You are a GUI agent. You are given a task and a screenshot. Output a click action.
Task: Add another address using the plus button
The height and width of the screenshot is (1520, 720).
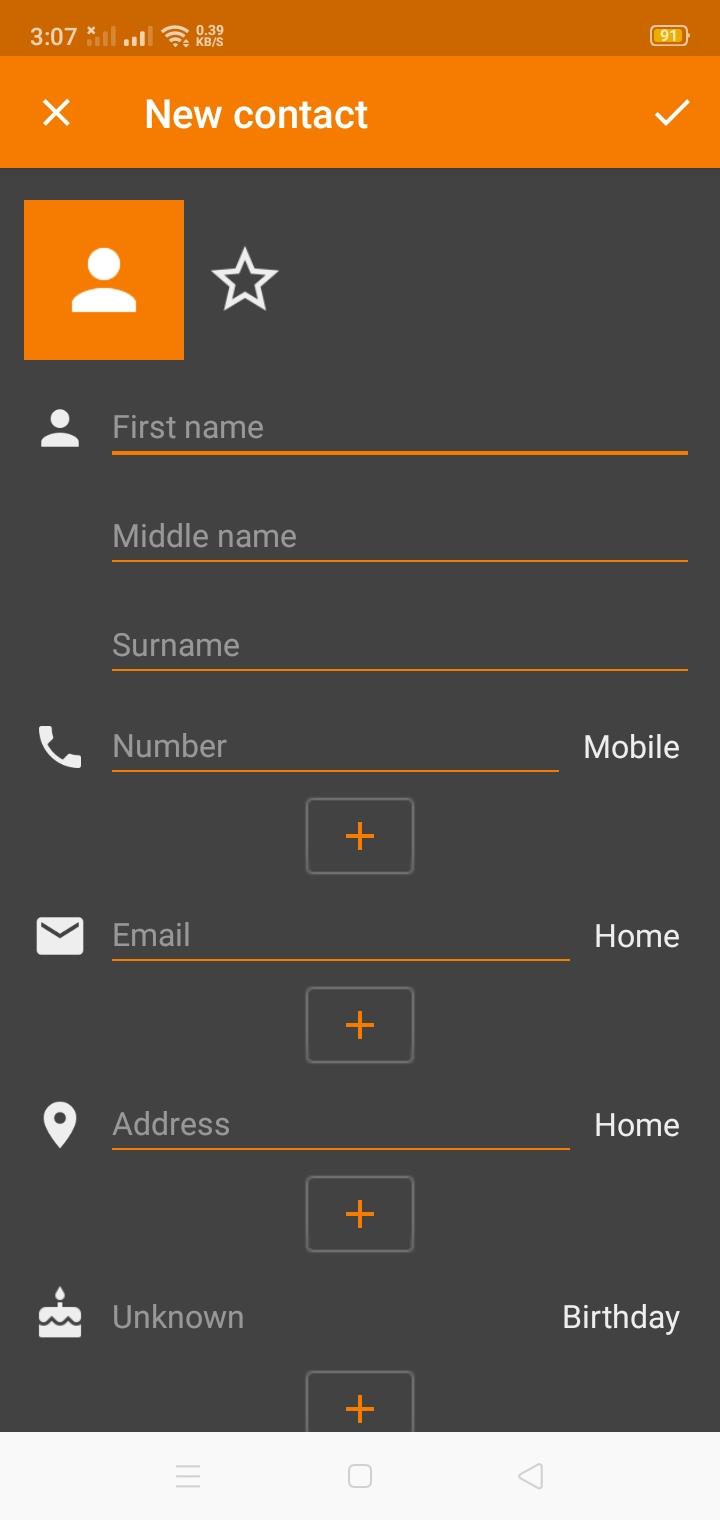359,1213
